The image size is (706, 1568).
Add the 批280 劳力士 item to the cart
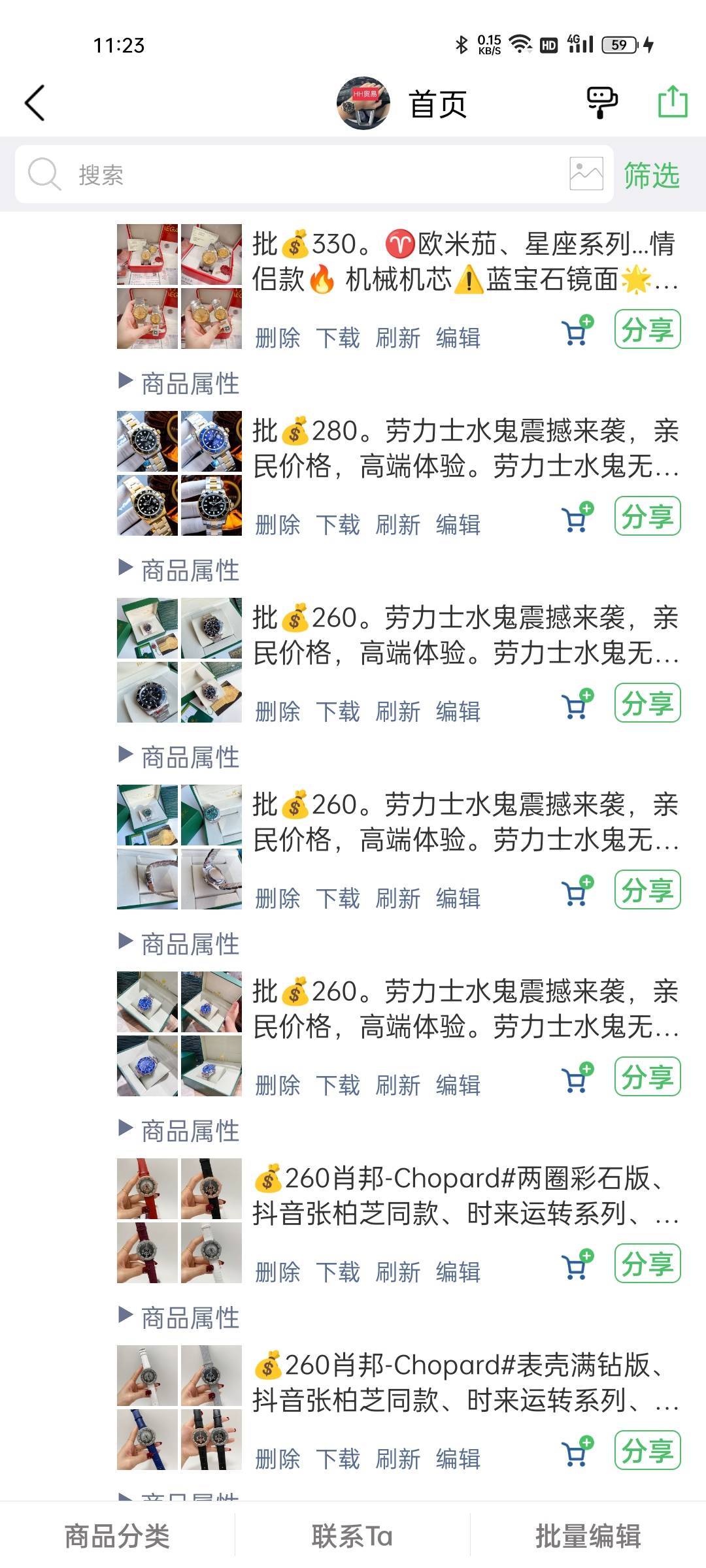tap(577, 518)
